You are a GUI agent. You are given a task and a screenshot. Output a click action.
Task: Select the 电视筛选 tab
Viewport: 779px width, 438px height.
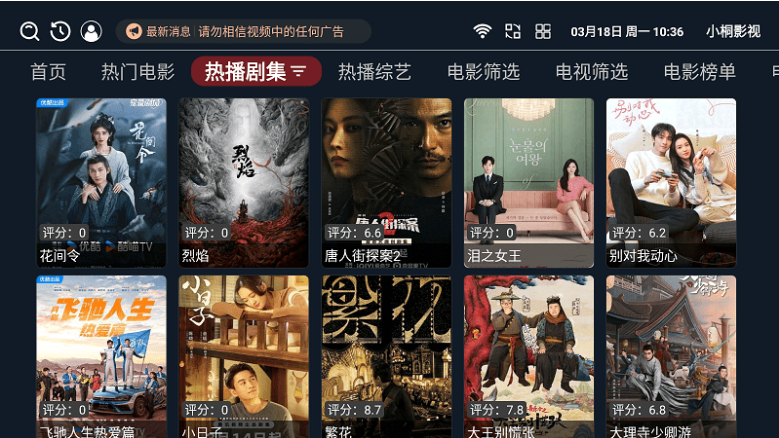coord(591,72)
